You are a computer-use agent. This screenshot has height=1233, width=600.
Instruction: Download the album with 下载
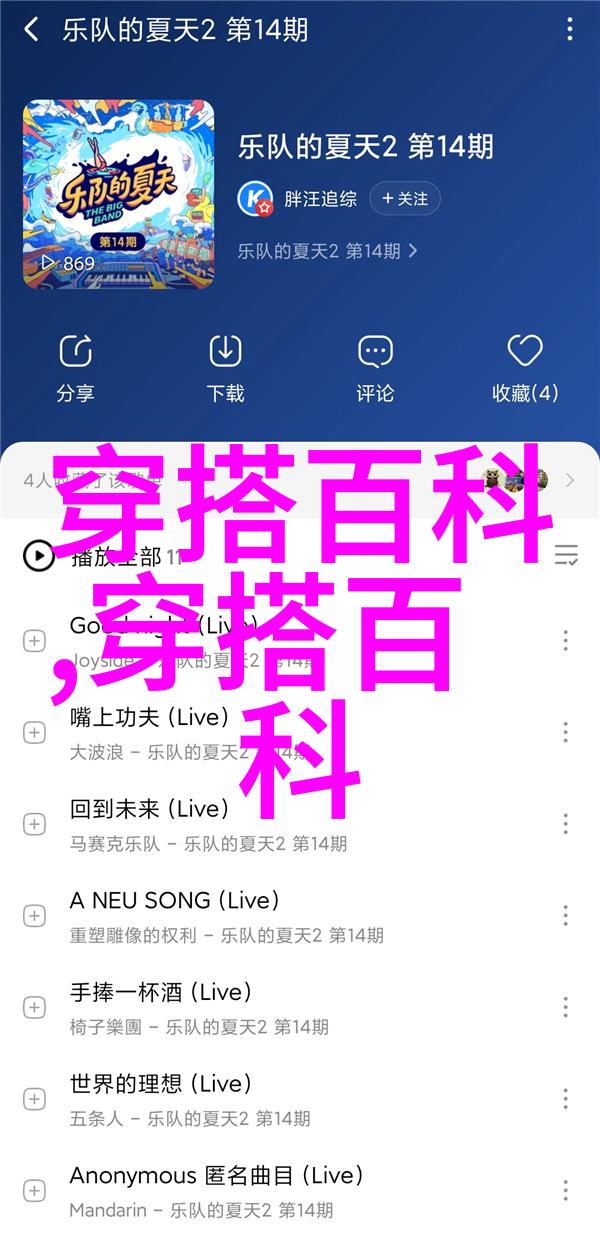225,369
